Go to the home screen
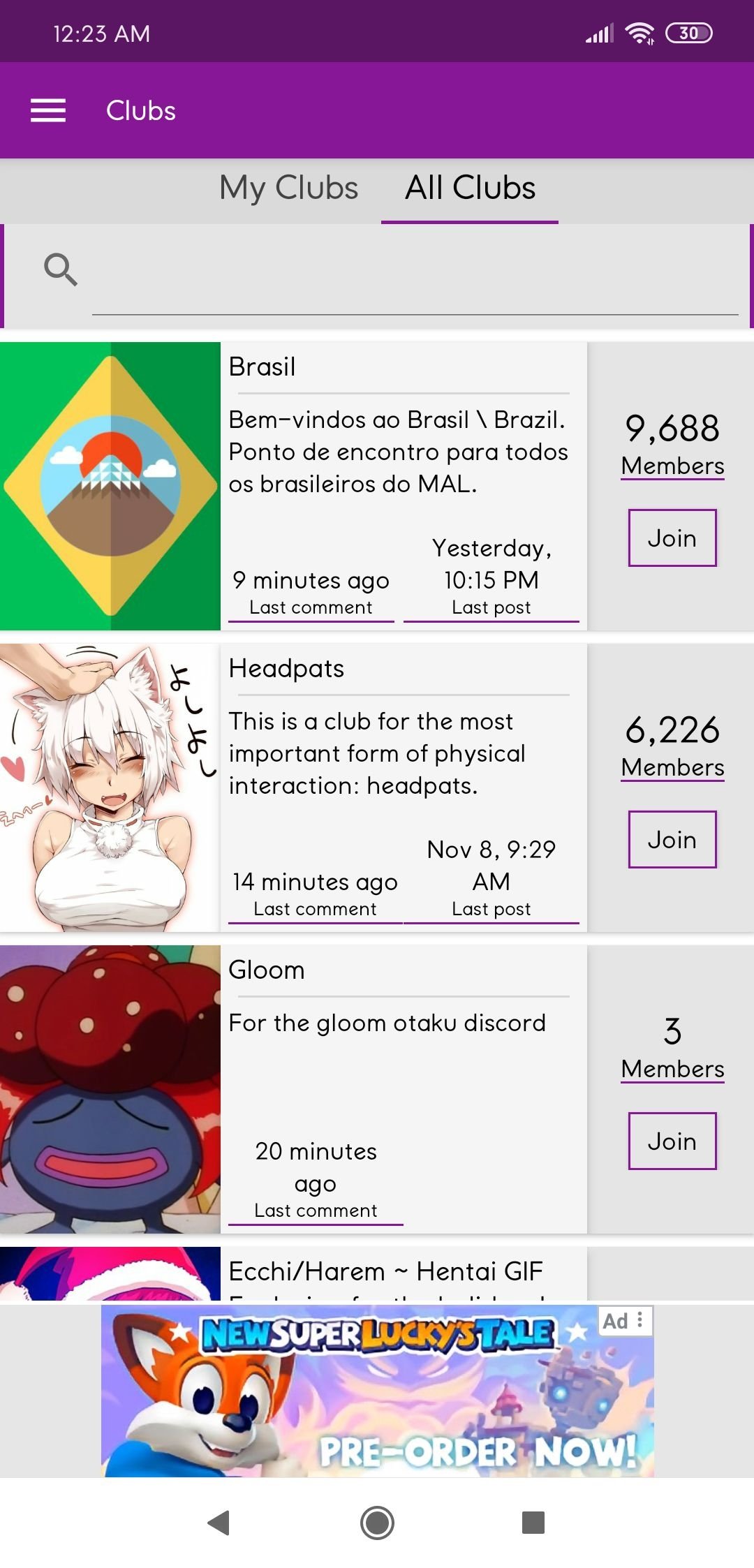The height and width of the screenshot is (1568, 754). 377,1522
